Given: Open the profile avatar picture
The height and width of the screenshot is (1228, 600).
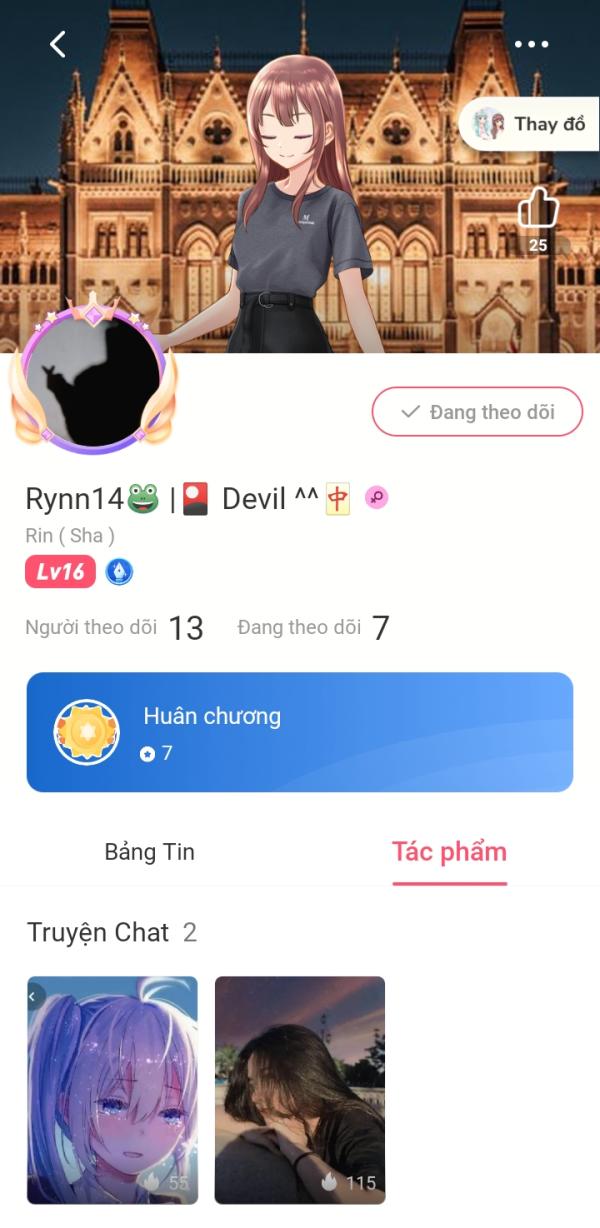Looking at the screenshot, I should 92,375.
